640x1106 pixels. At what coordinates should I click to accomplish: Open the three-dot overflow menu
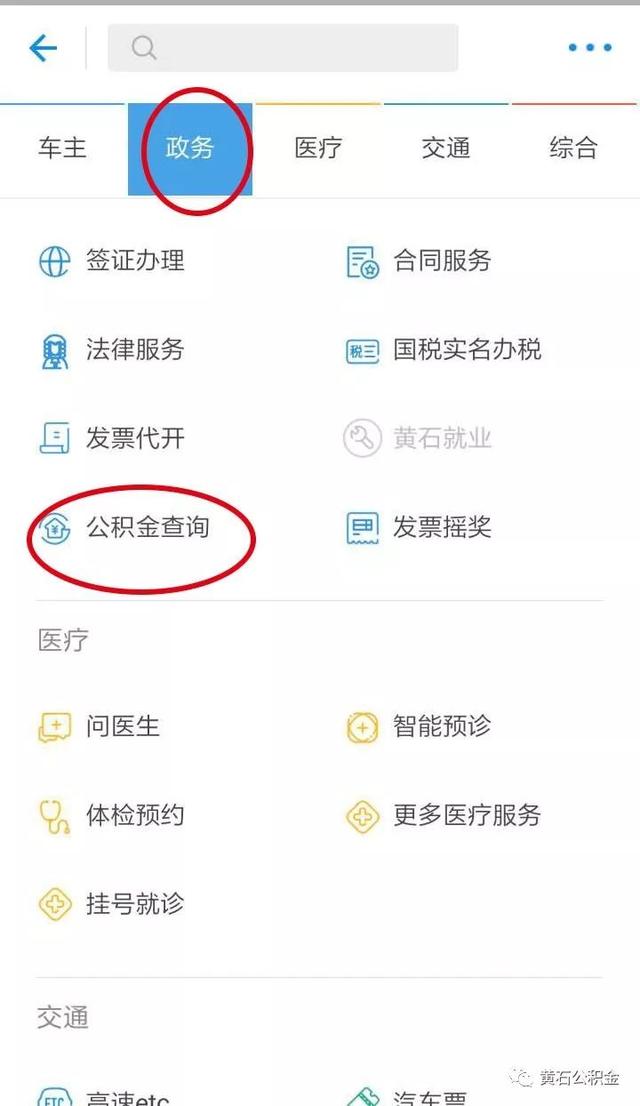[590, 48]
